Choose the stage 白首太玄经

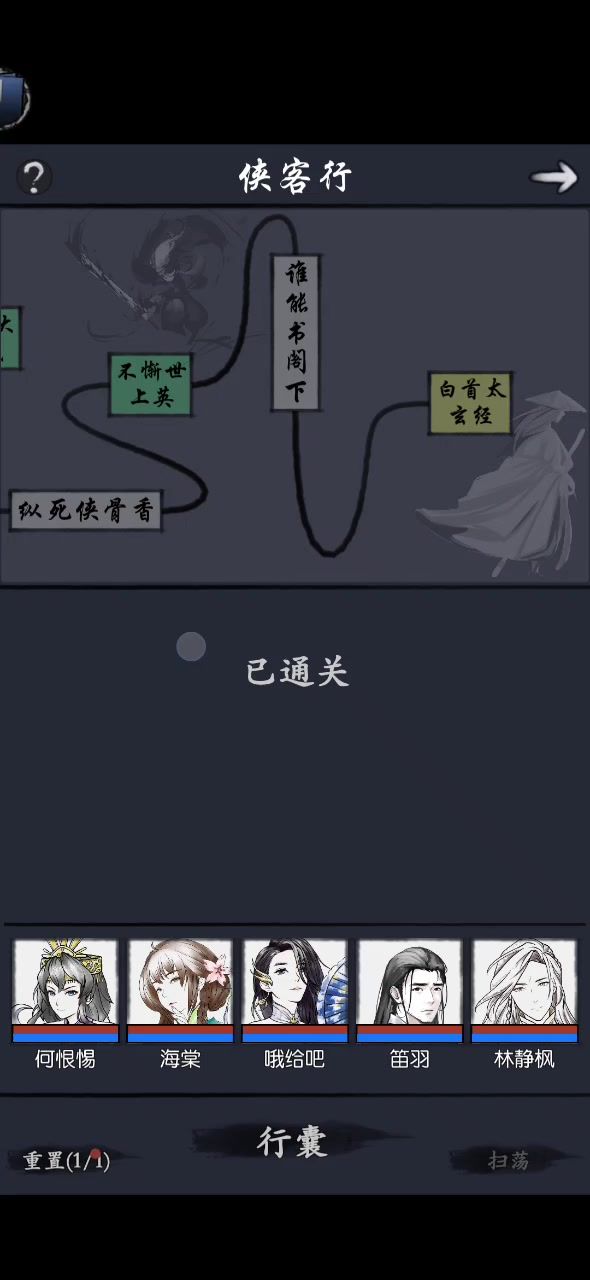[x=470, y=403]
